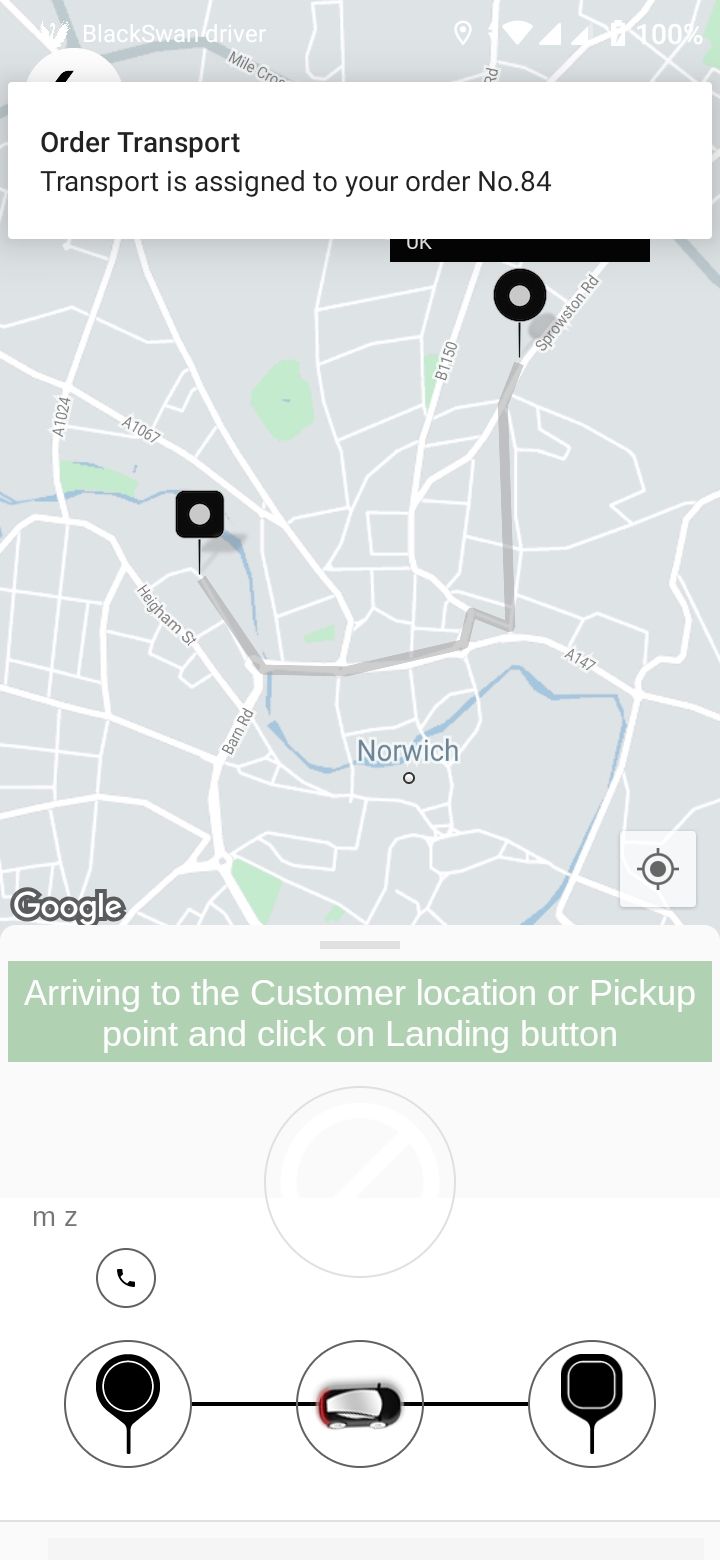This screenshot has width=720, height=1560.
Task: Tap the square destination marker on map
Action: click(x=200, y=515)
